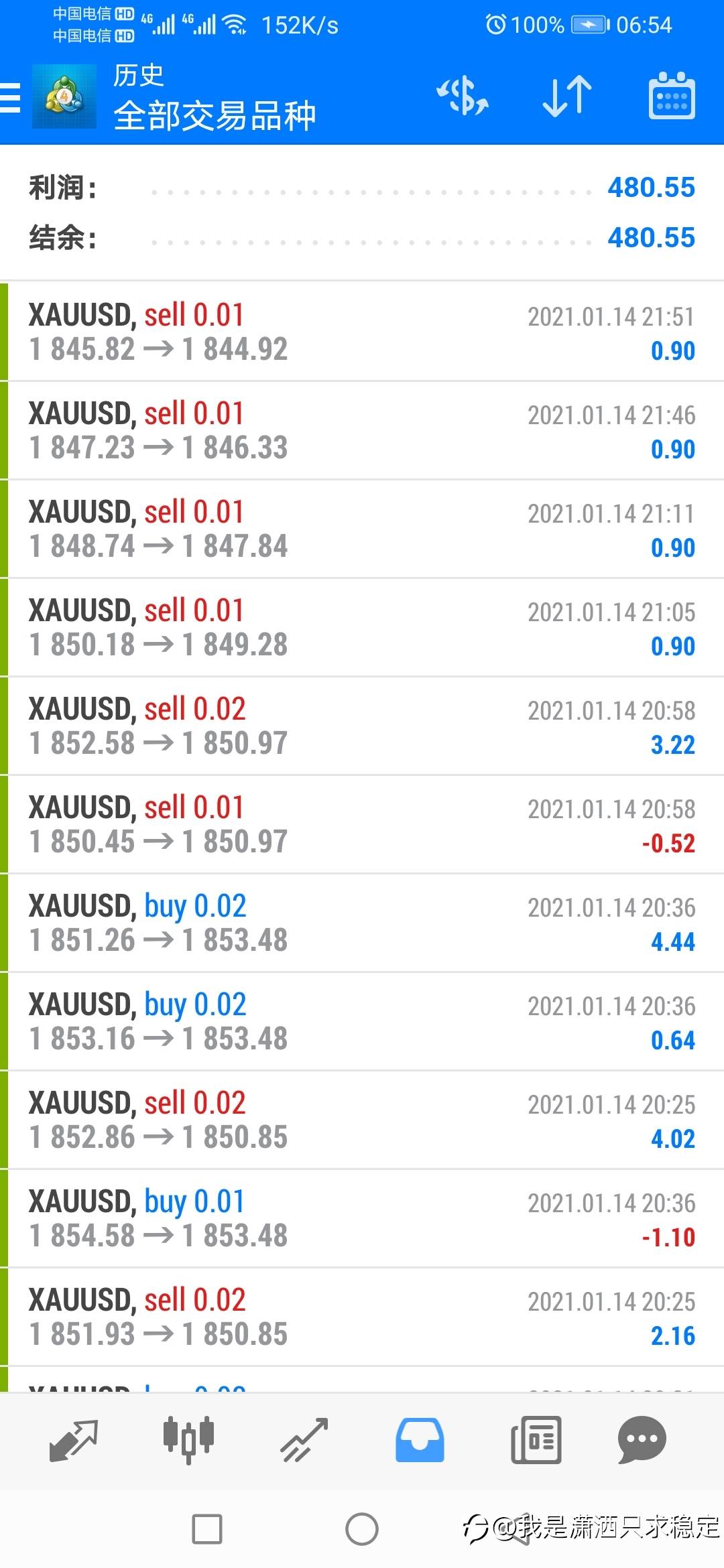Image resolution: width=724 pixels, height=1568 pixels.
Task: Go to the home screen via circle button
Action: (362, 1529)
